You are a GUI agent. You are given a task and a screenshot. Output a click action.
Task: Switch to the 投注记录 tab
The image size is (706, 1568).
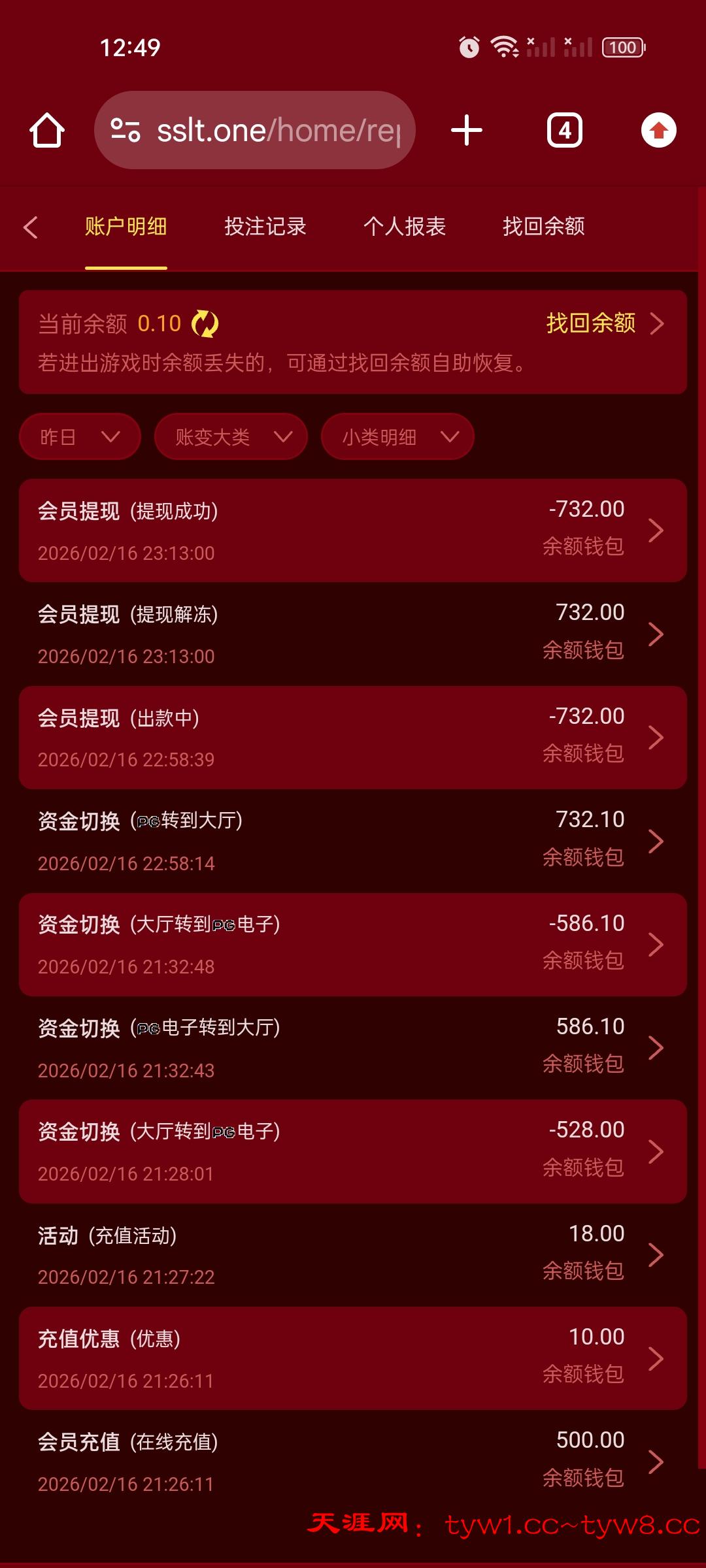264,227
